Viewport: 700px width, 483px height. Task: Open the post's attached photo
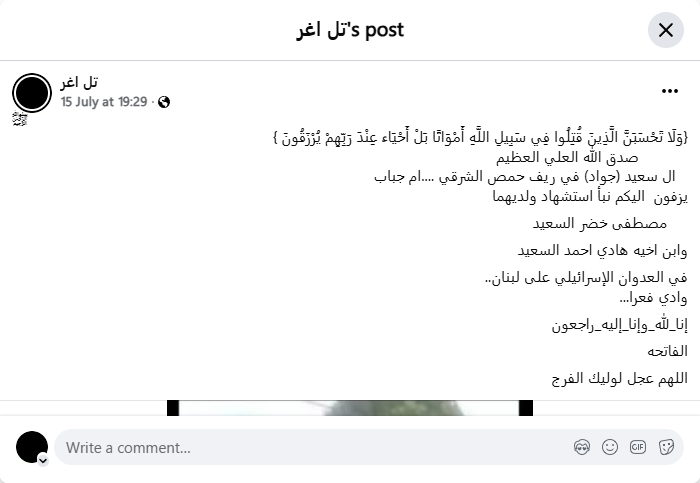point(350,408)
